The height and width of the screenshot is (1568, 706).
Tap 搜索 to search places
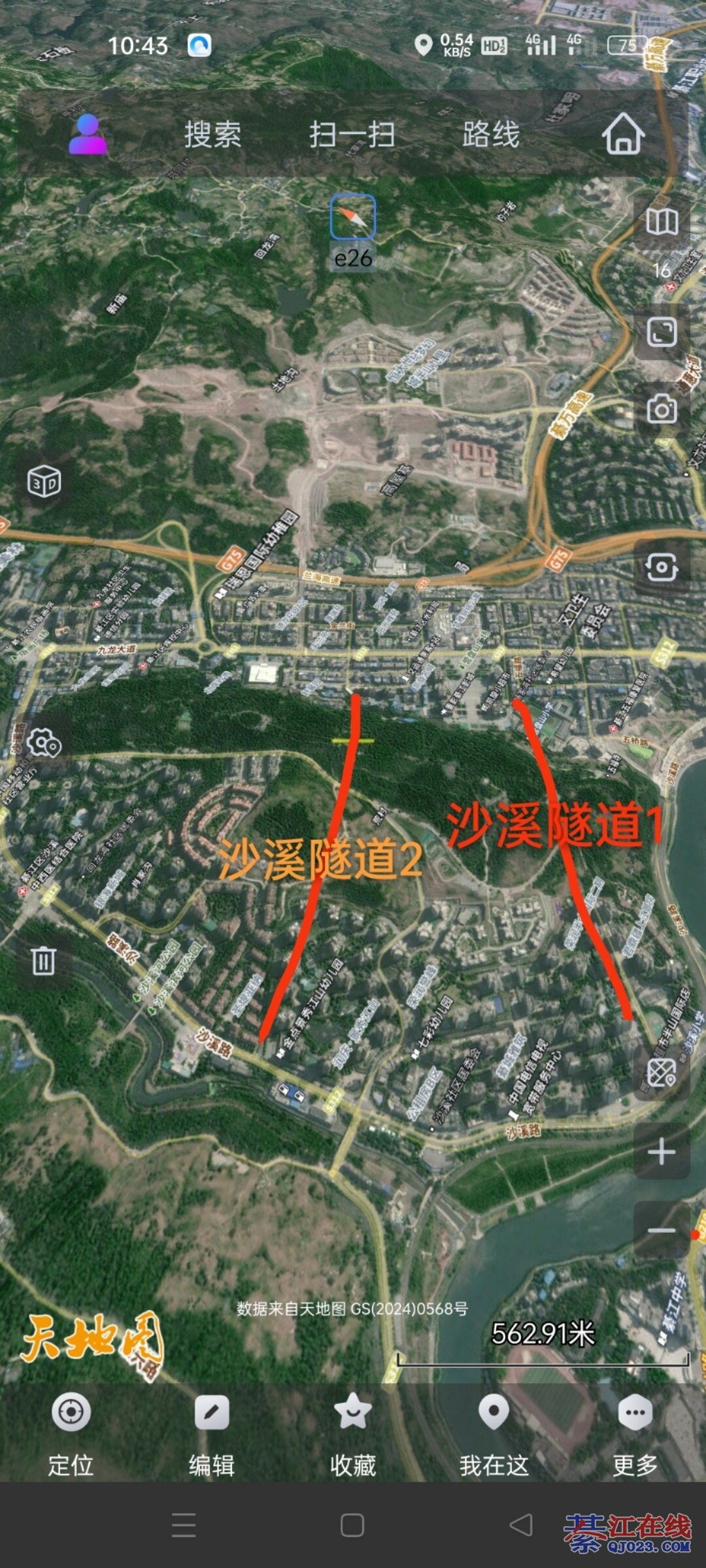(212, 135)
